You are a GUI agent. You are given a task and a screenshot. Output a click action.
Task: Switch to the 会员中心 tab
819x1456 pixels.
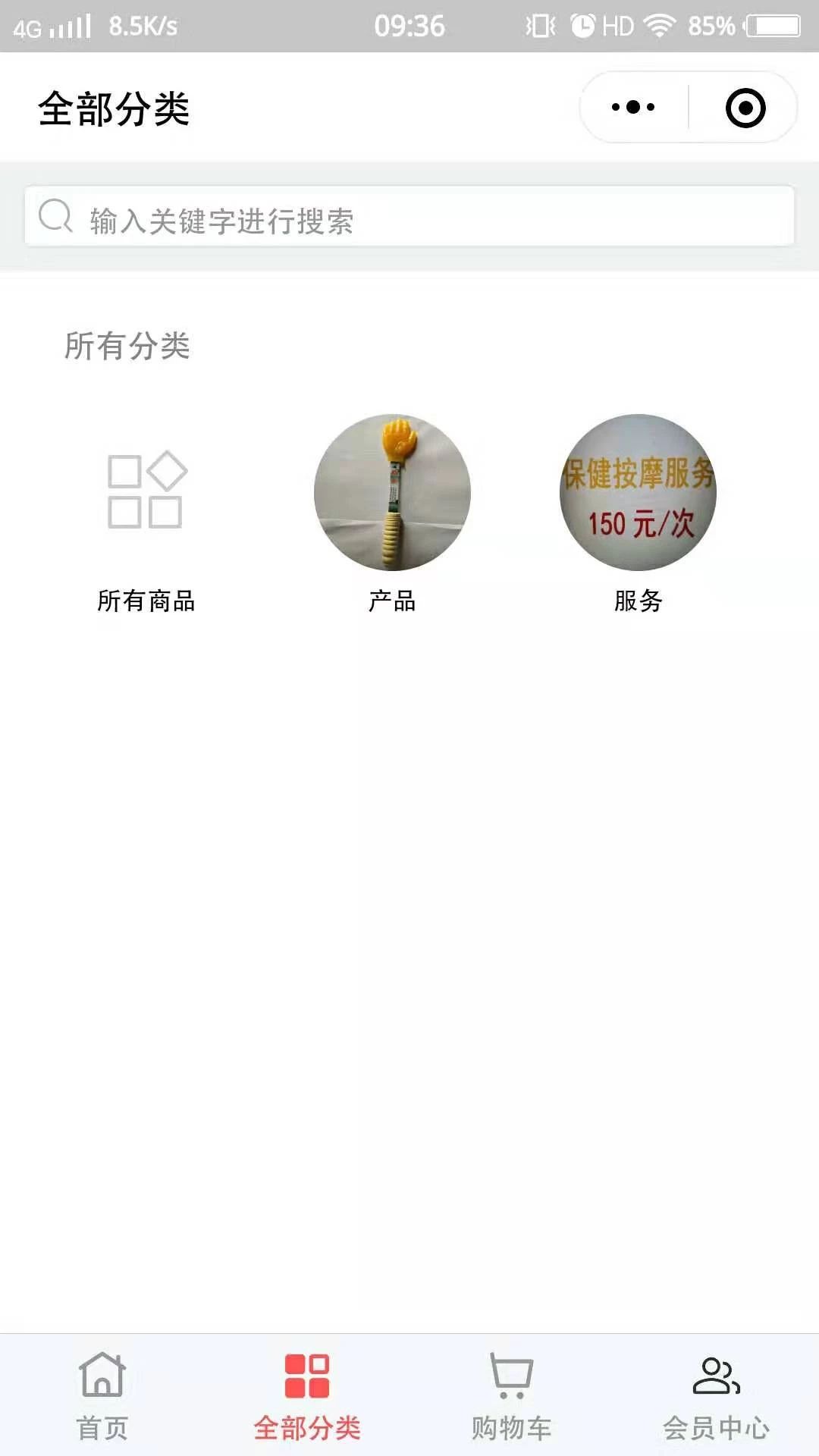coord(717,1396)
